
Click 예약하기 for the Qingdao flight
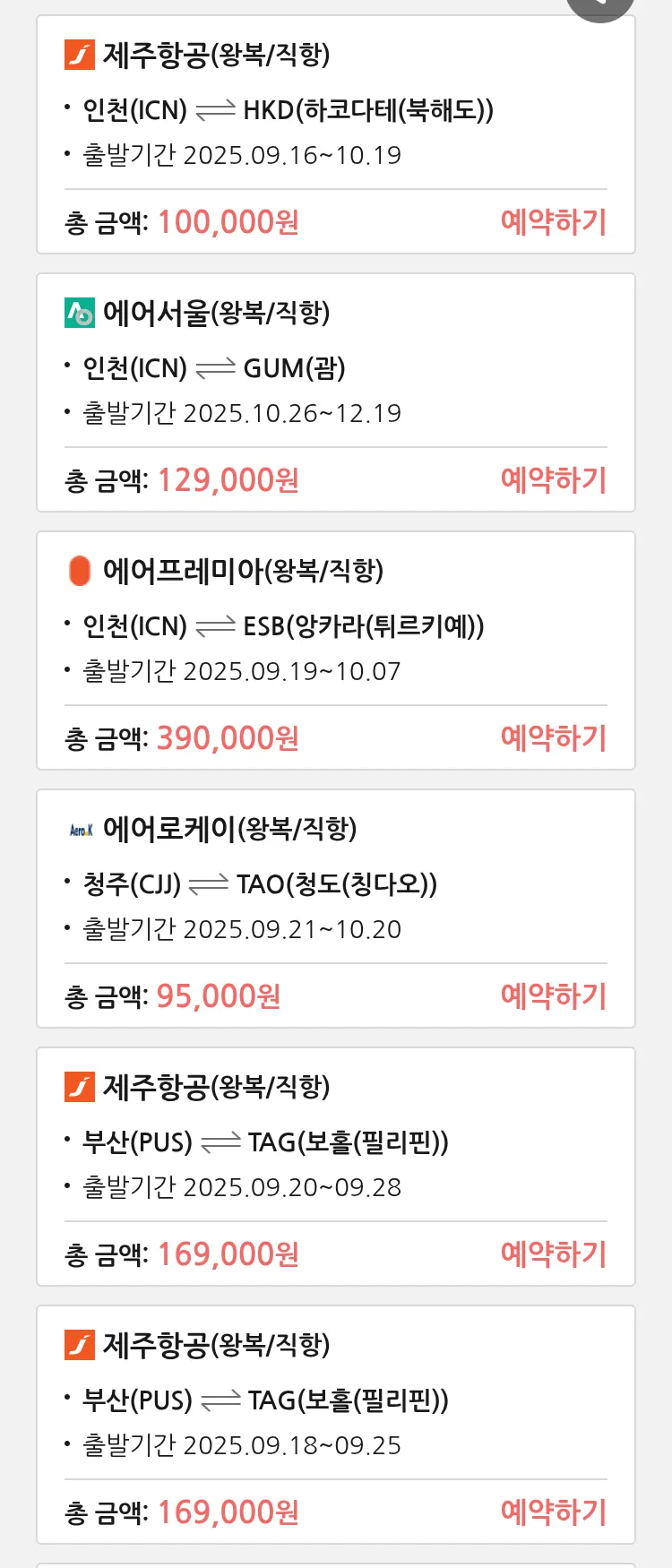554,996
